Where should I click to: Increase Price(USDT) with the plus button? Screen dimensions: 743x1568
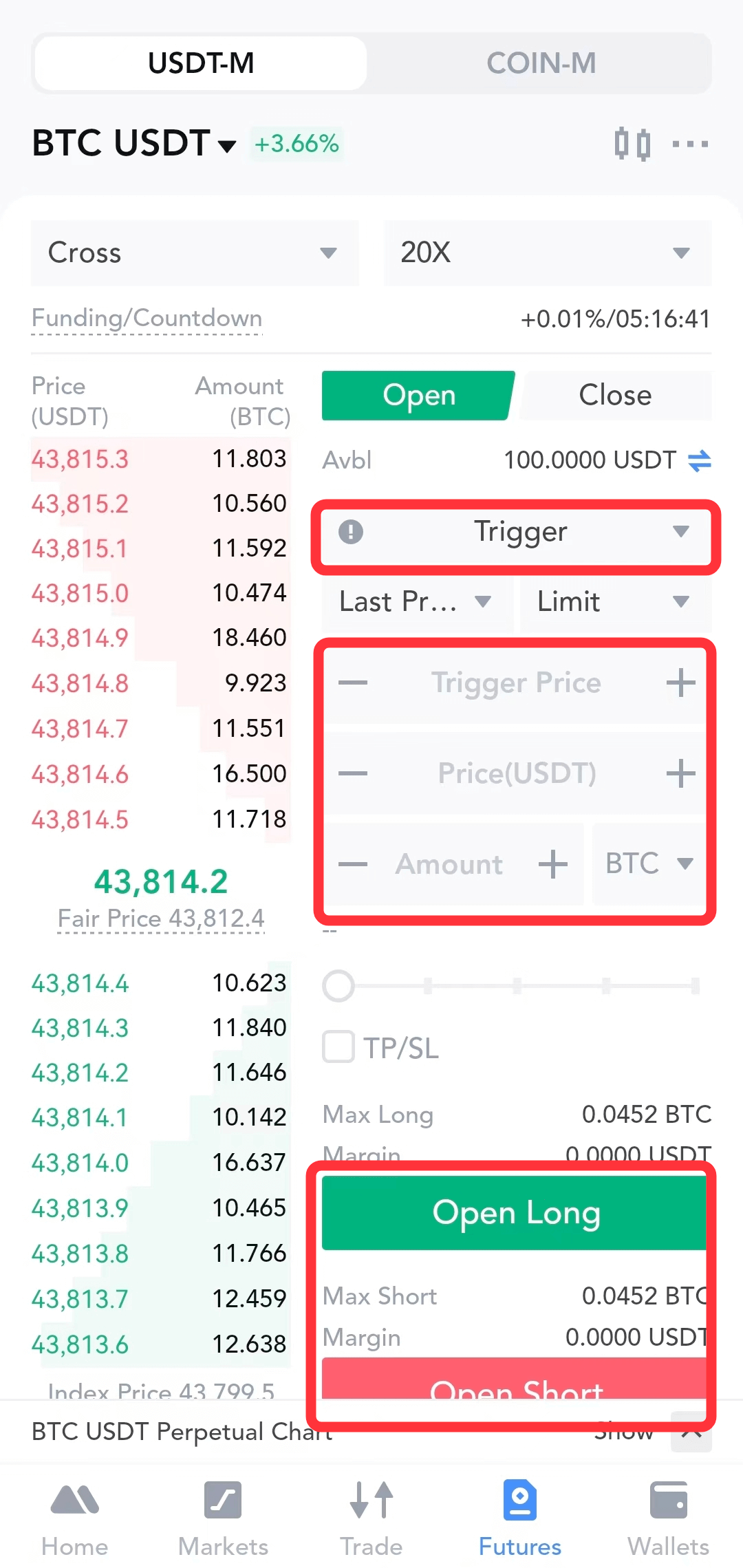[680, 773]
